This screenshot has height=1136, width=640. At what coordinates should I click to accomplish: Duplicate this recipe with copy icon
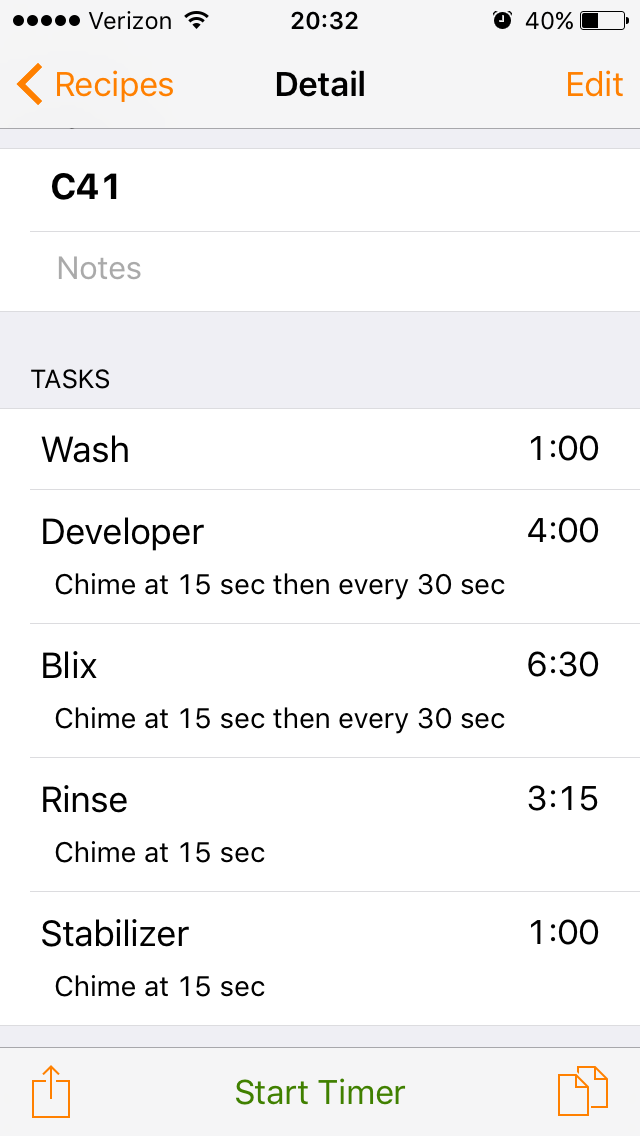582,1091
